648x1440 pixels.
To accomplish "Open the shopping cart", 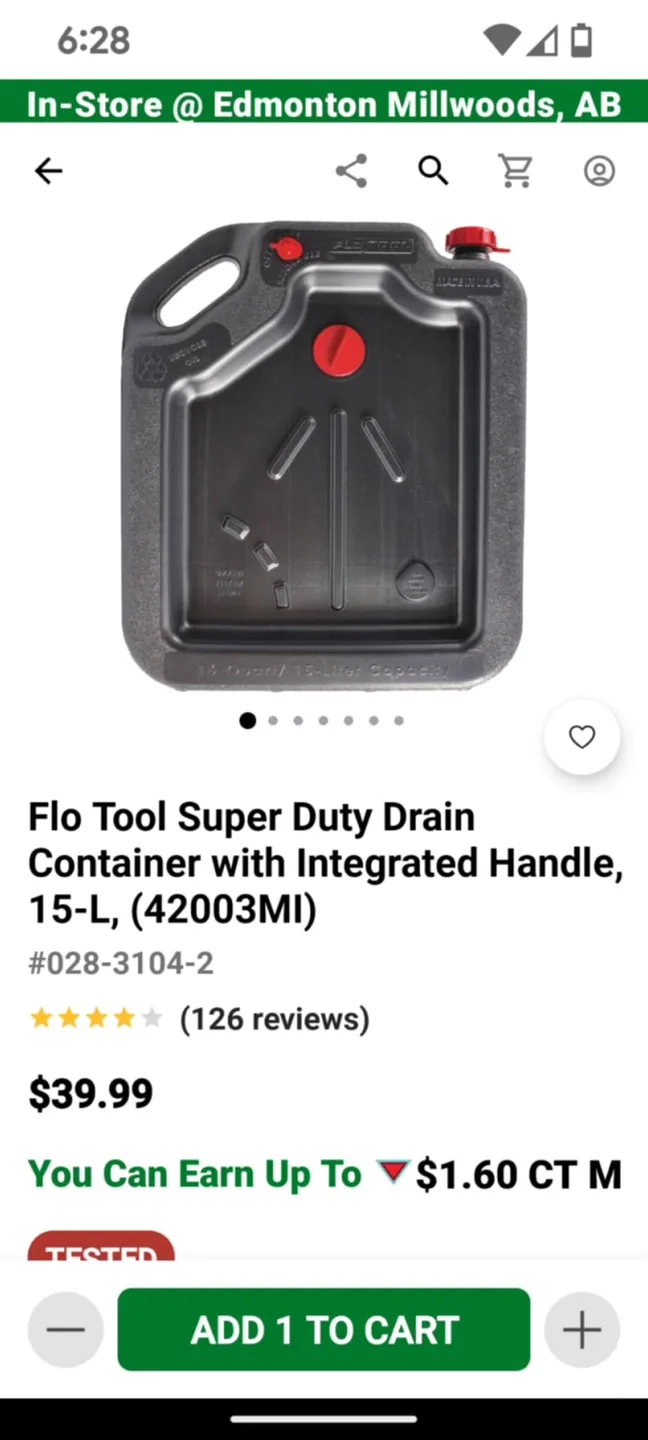I will pyautogui.click(x=516, y=171).
